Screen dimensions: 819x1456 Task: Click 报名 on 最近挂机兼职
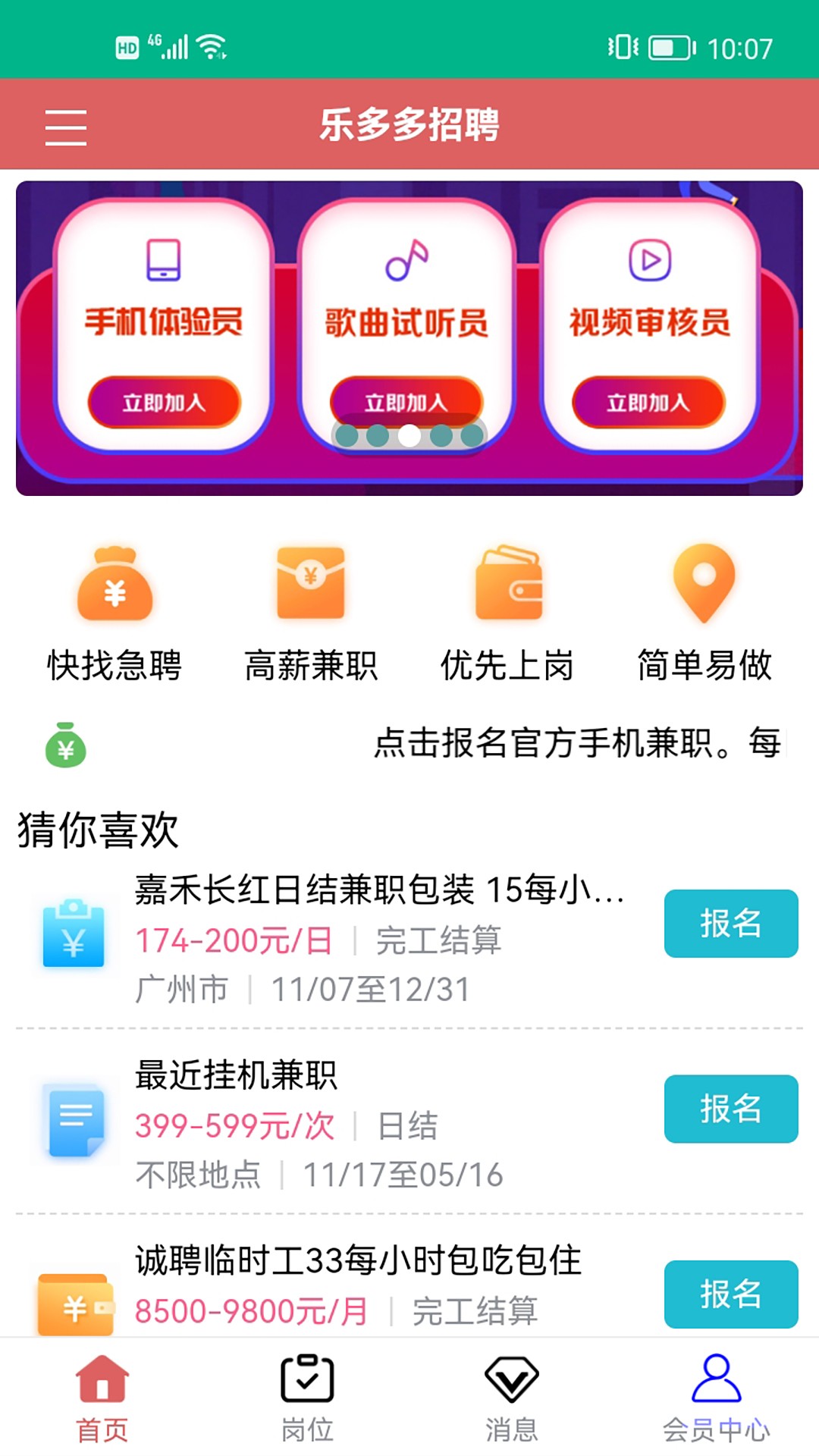730,1109
